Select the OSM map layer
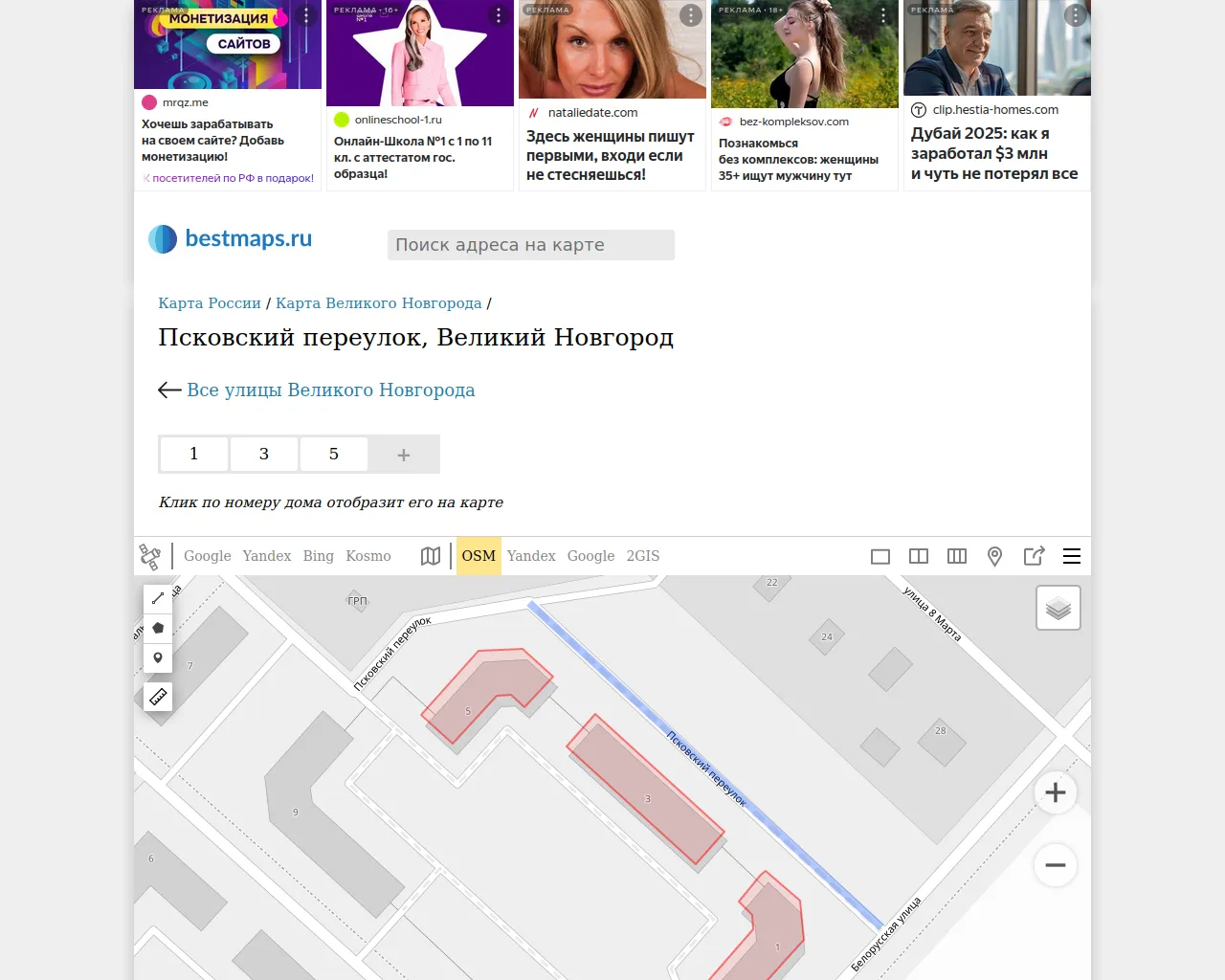 point(479,556)
